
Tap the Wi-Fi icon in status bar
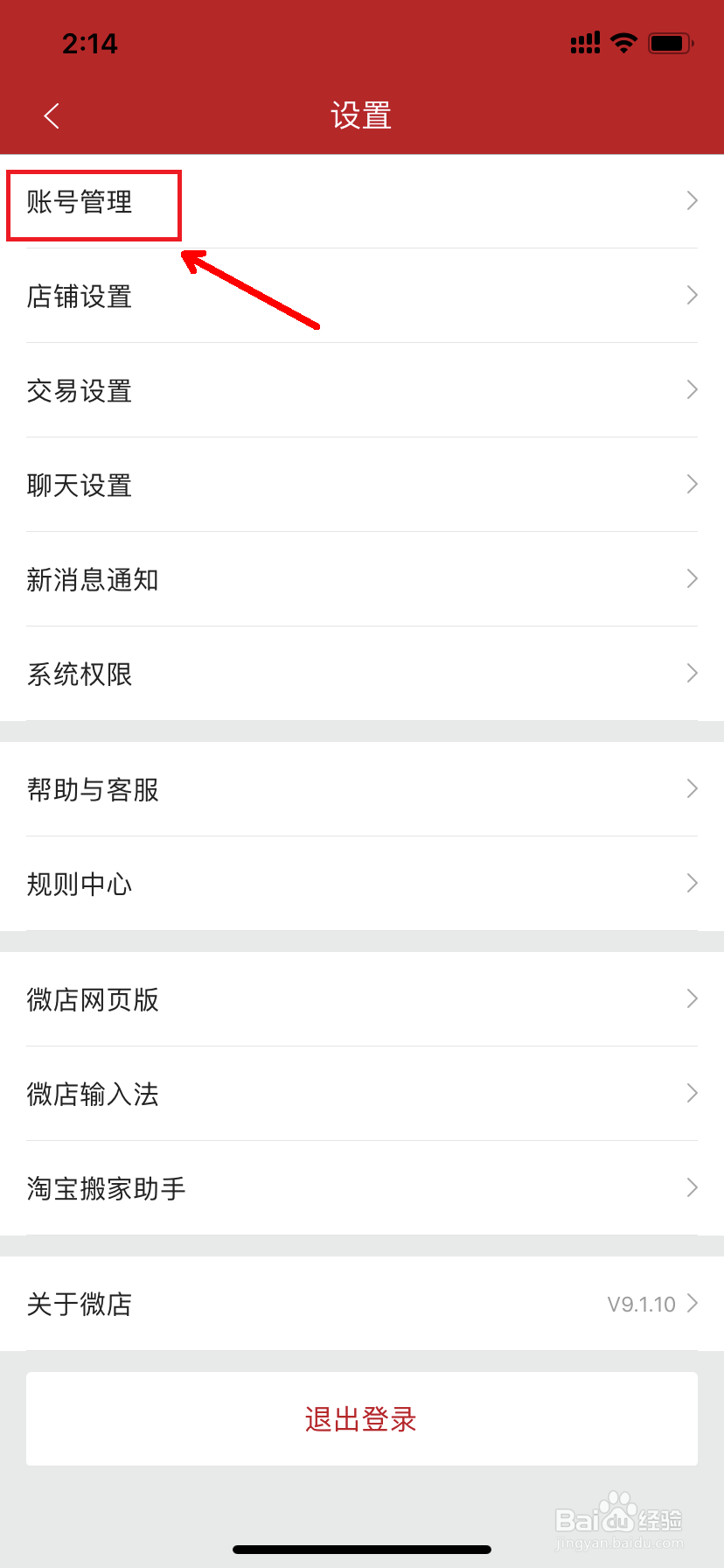pyautogui.click(x=623, y=43)
